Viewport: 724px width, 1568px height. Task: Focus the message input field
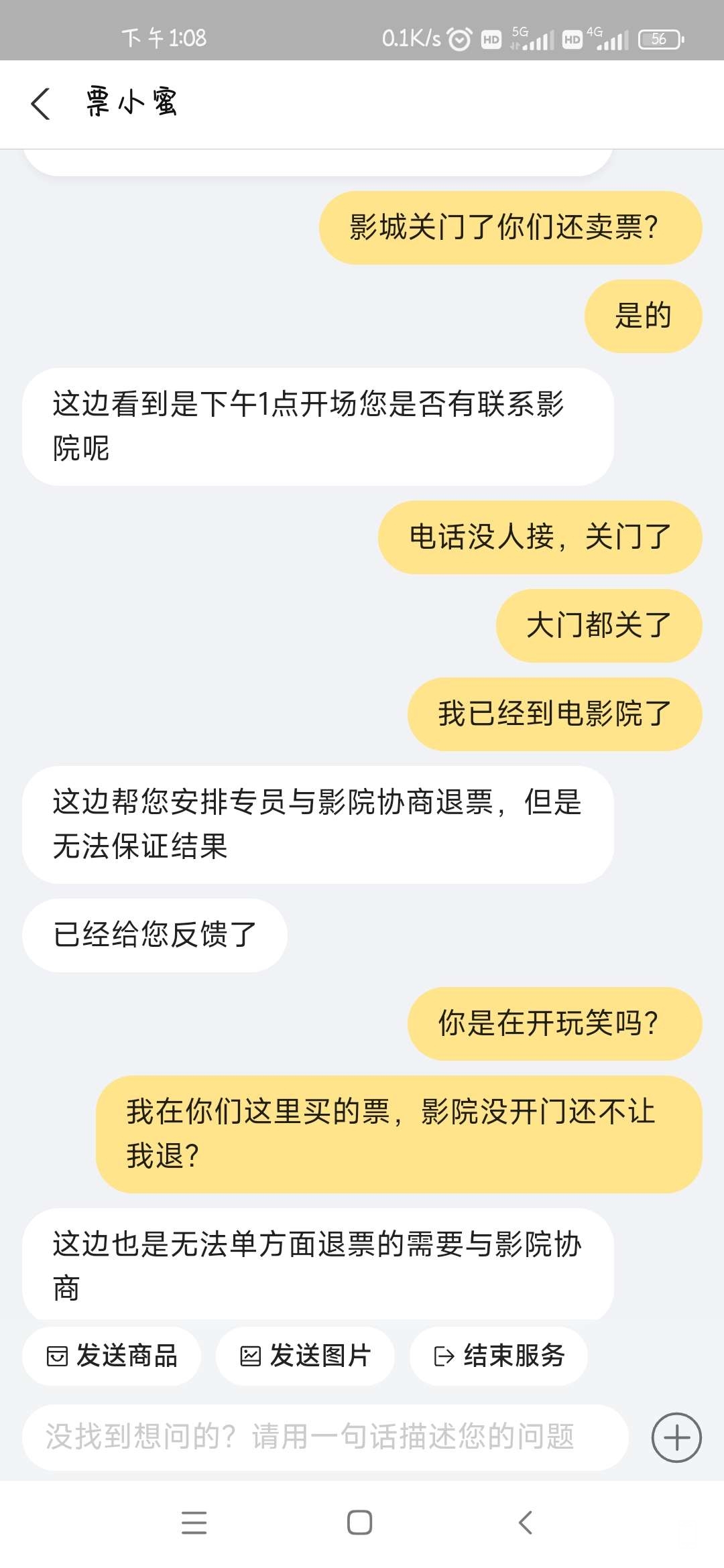[325, 1437]
